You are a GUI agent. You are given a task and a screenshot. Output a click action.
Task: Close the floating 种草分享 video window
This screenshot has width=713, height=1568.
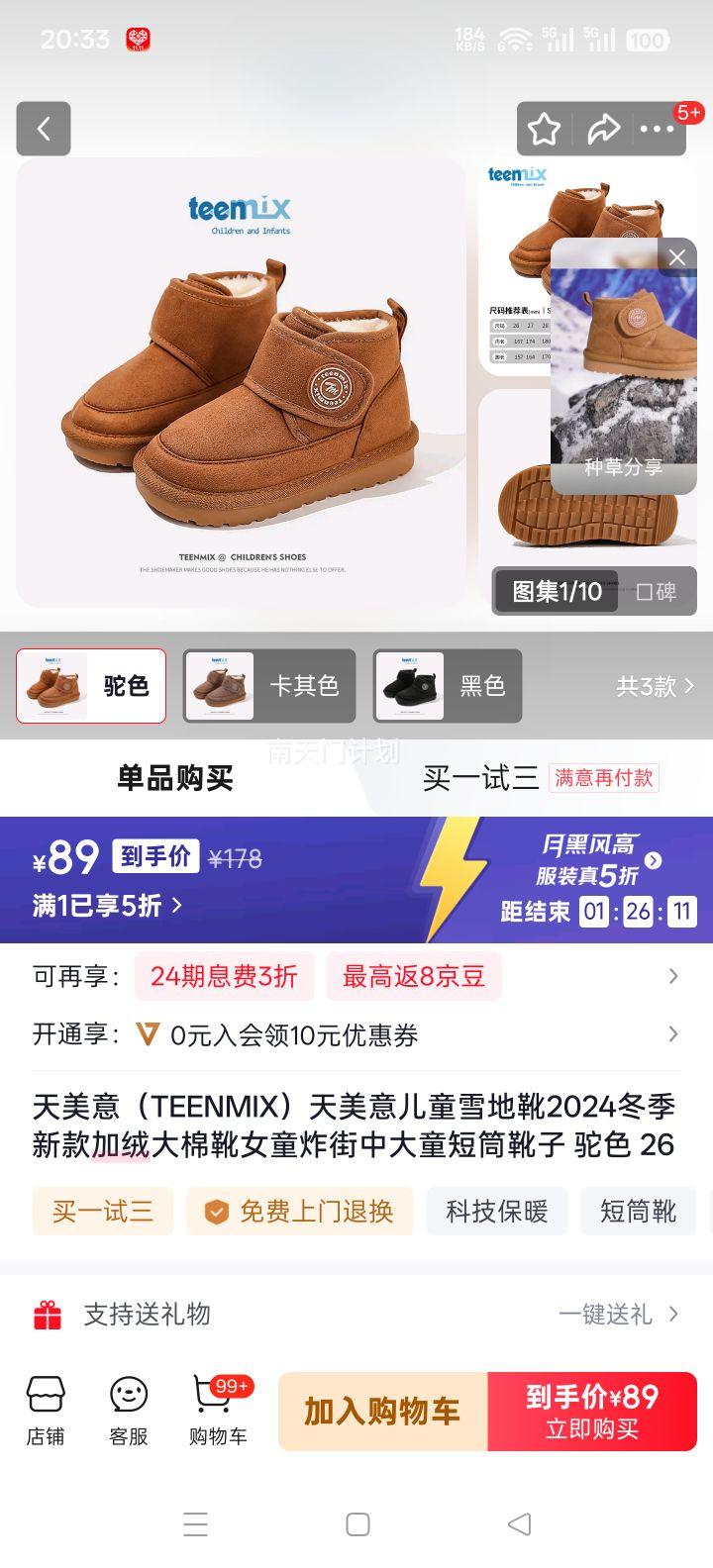(x=677, y=256)
